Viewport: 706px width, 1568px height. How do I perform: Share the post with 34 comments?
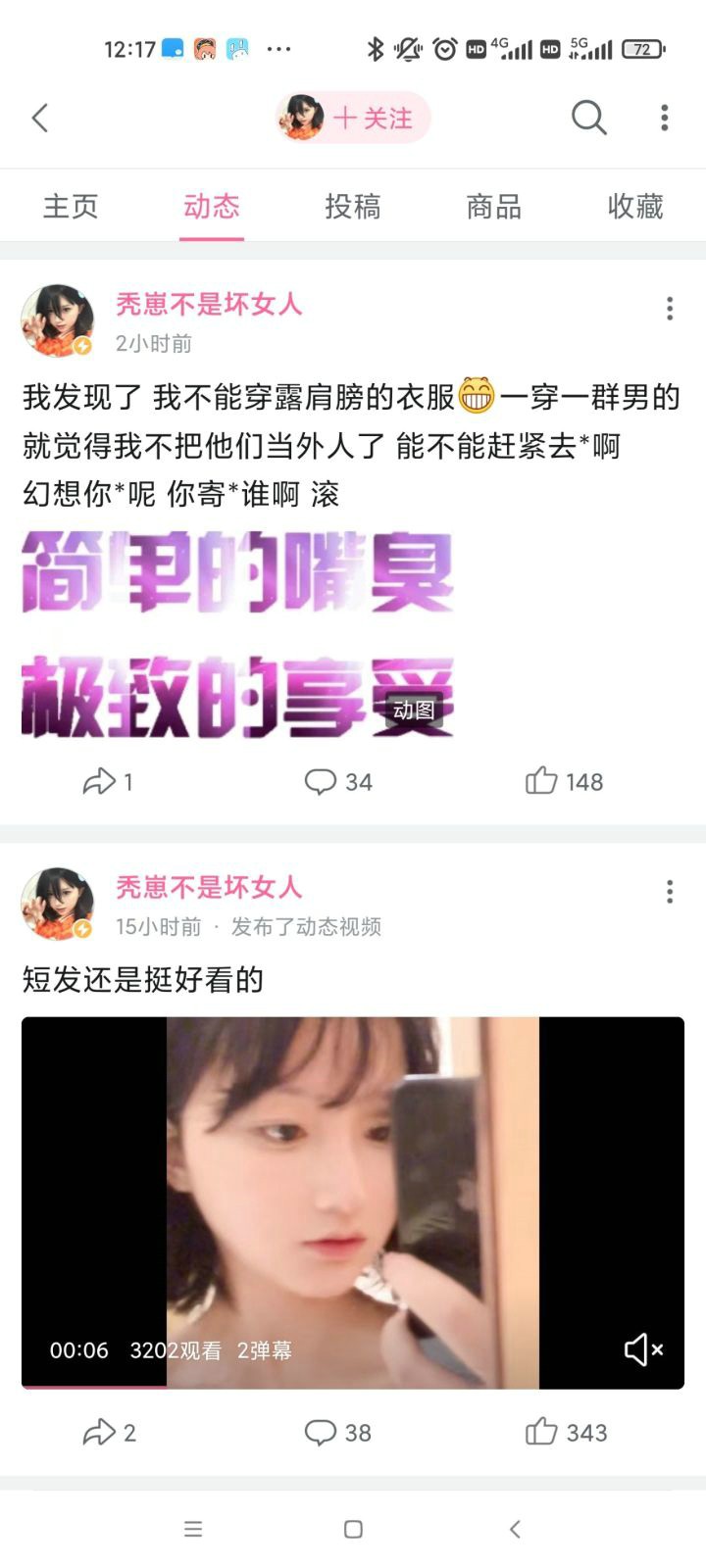tap(108, 782)
